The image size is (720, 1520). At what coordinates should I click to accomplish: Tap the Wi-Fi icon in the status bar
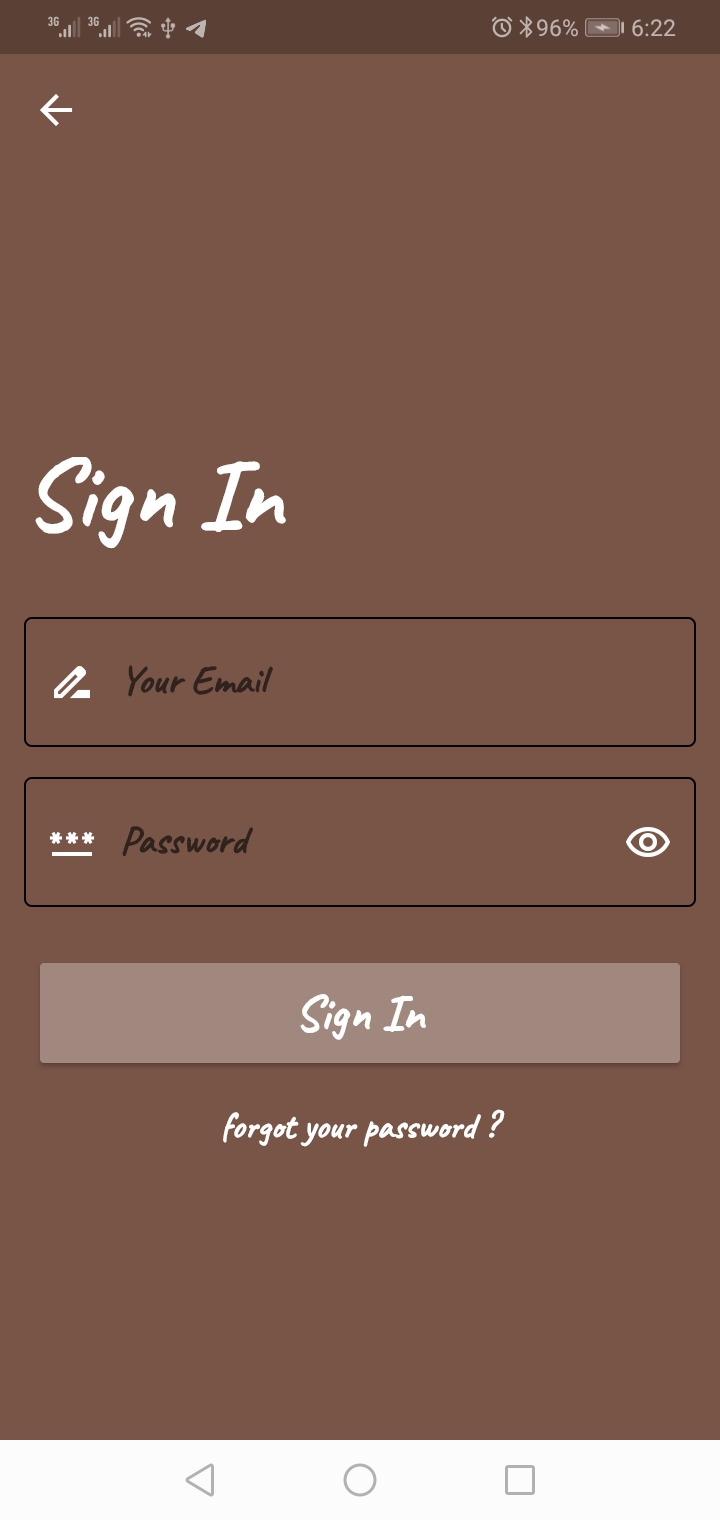pyautogui.click(x=138, y=27)
